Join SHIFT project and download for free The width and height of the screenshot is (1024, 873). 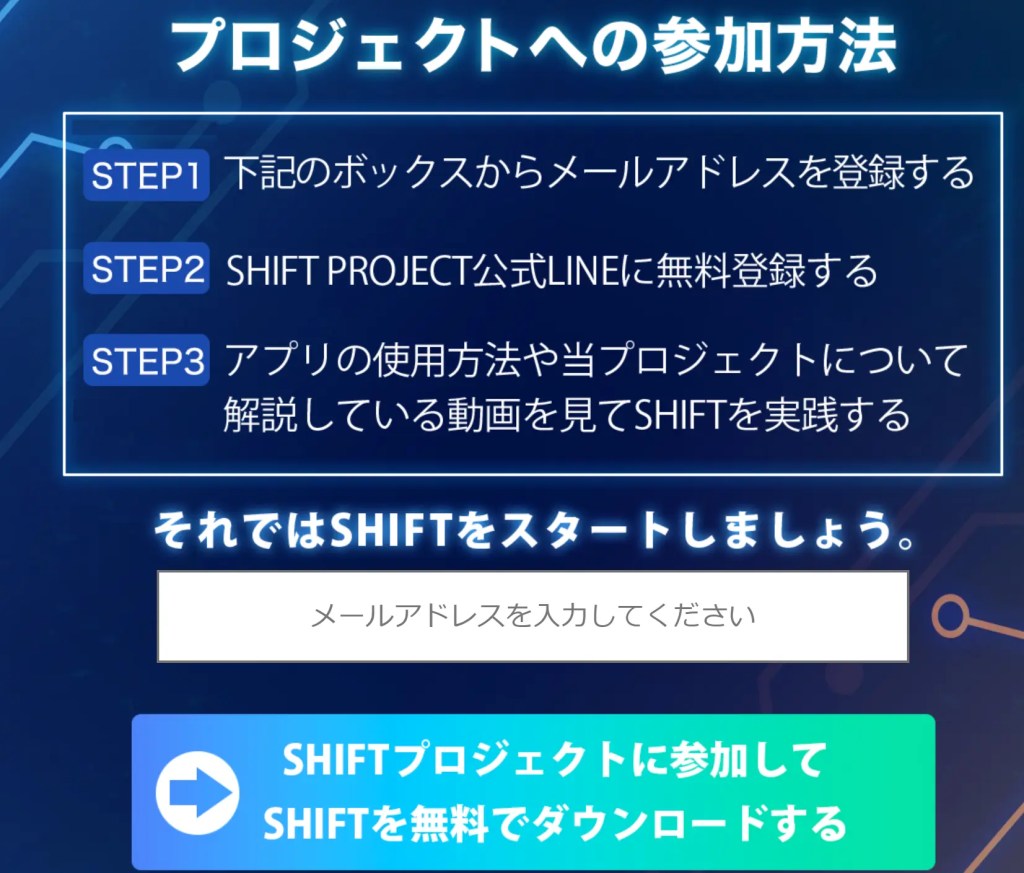533,792
